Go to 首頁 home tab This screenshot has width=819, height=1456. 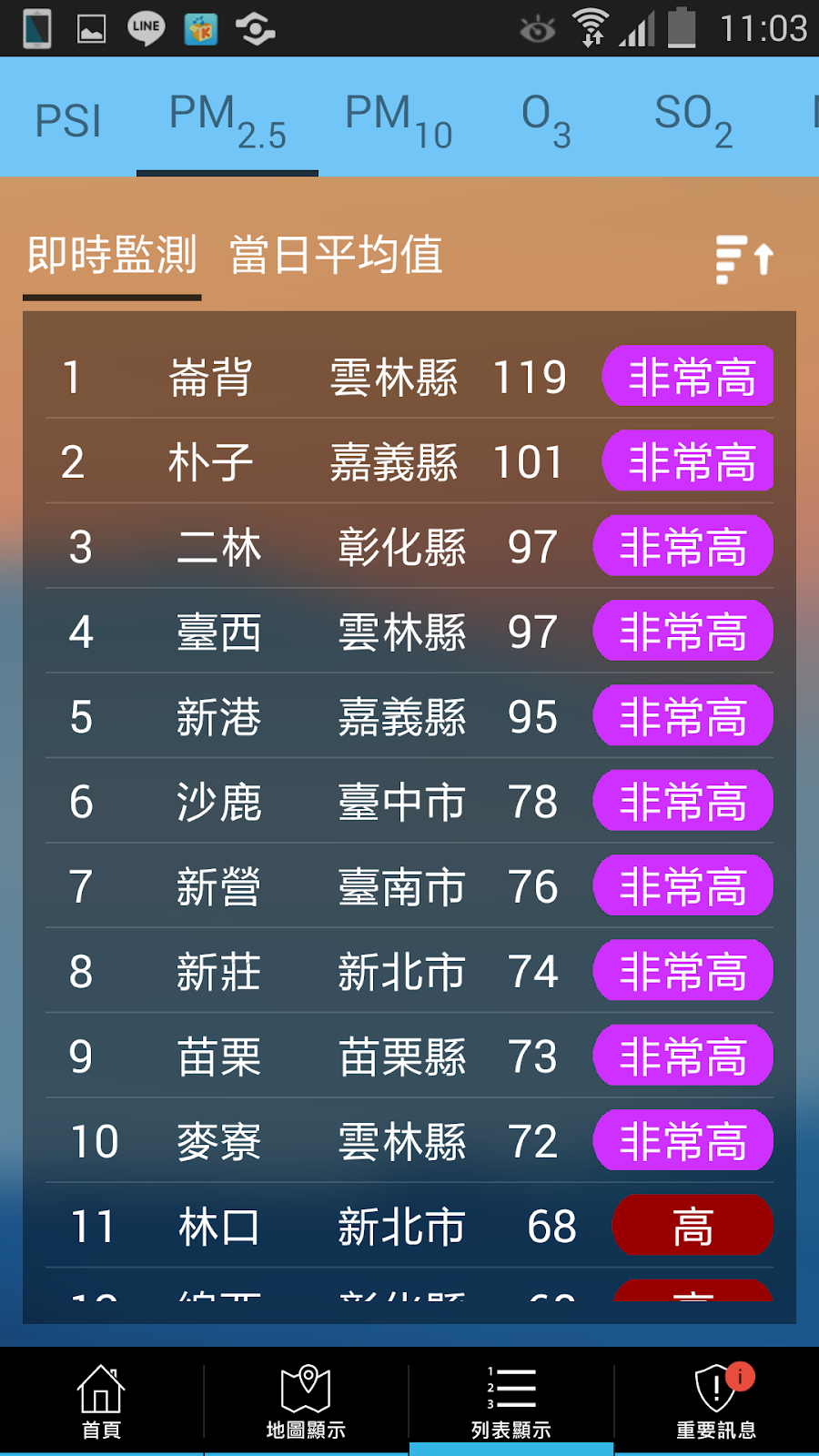pyautogui.click(x=101, y=1401)
